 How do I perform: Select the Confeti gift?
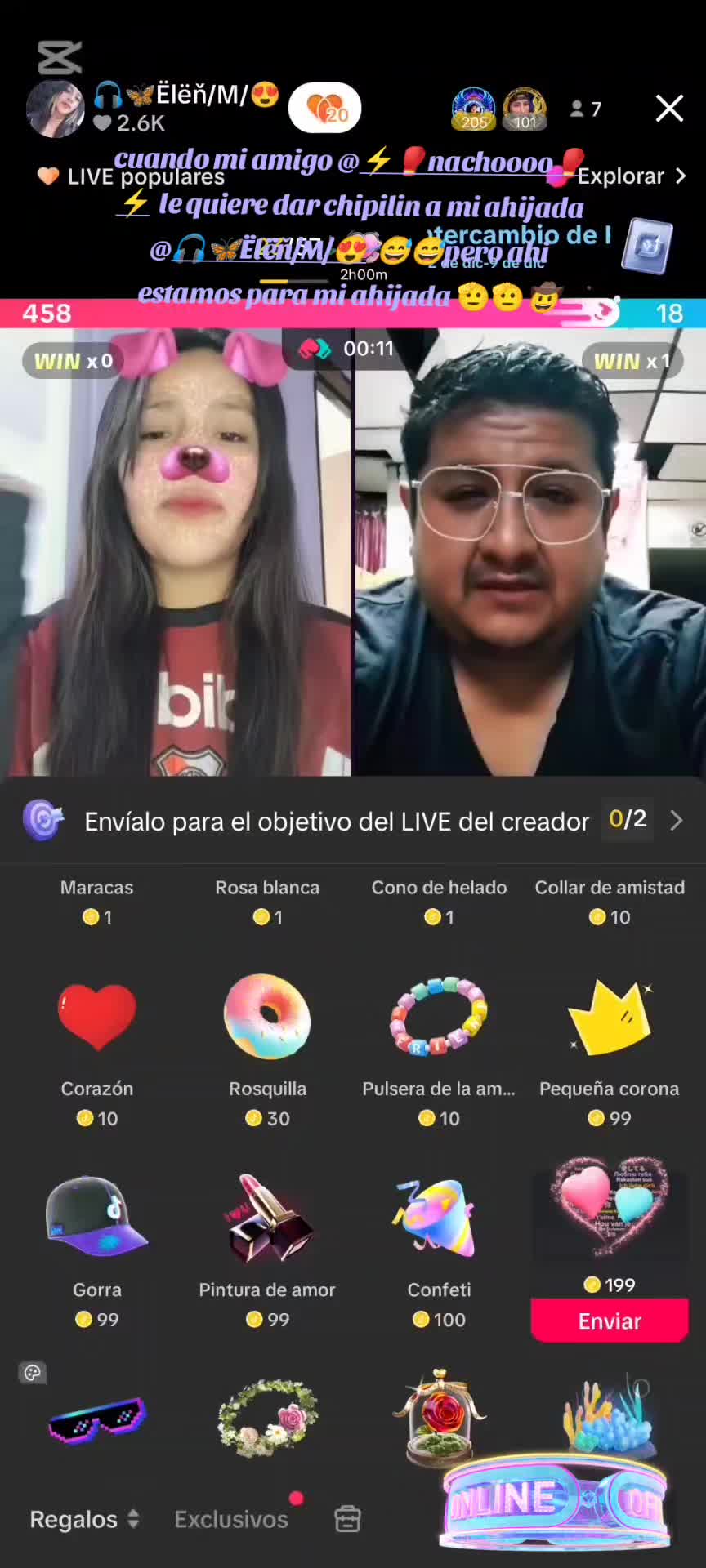point(439,1218)
